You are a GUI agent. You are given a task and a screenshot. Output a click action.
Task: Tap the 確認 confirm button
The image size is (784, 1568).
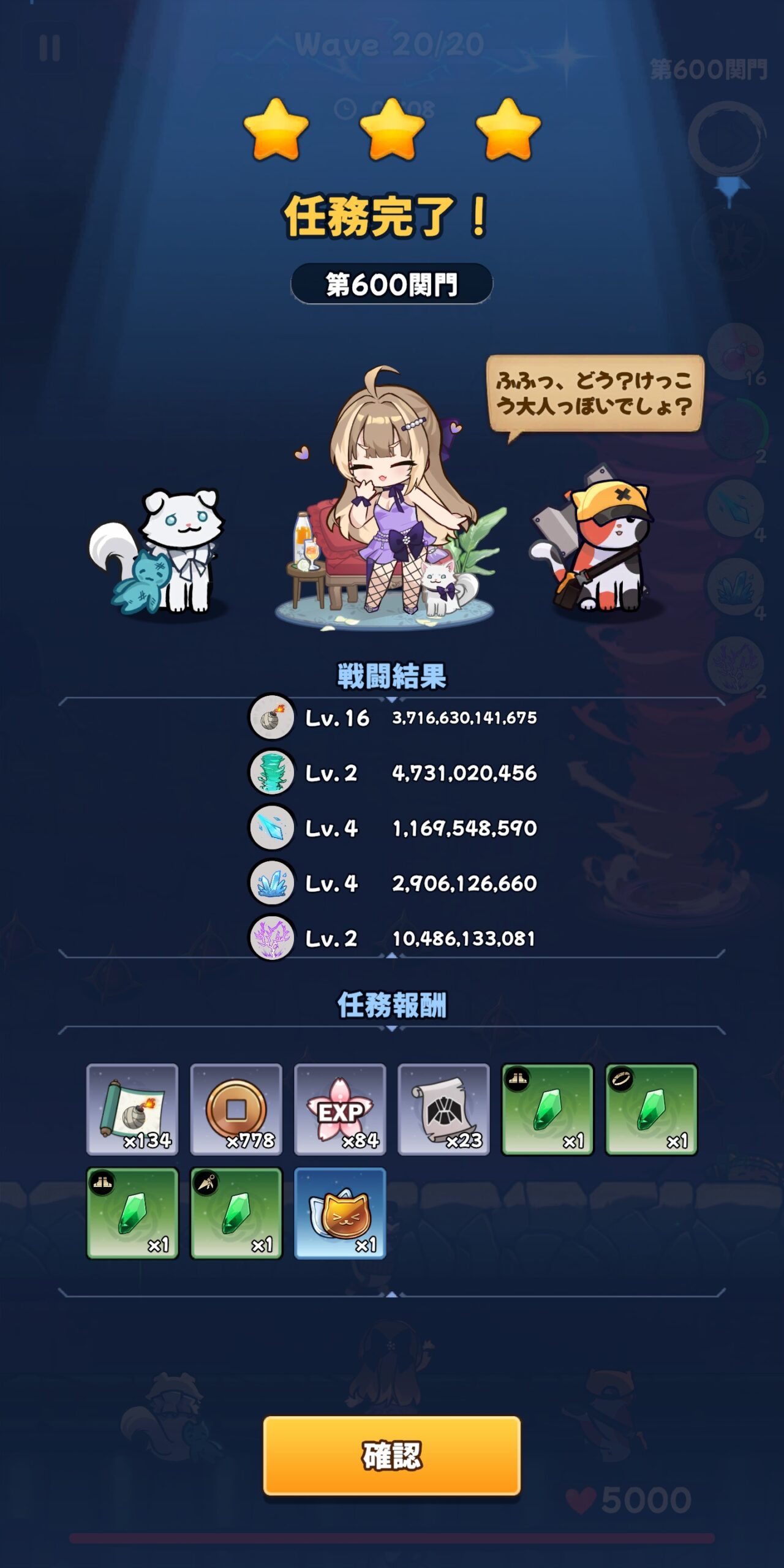click(x=392, y=1455)
